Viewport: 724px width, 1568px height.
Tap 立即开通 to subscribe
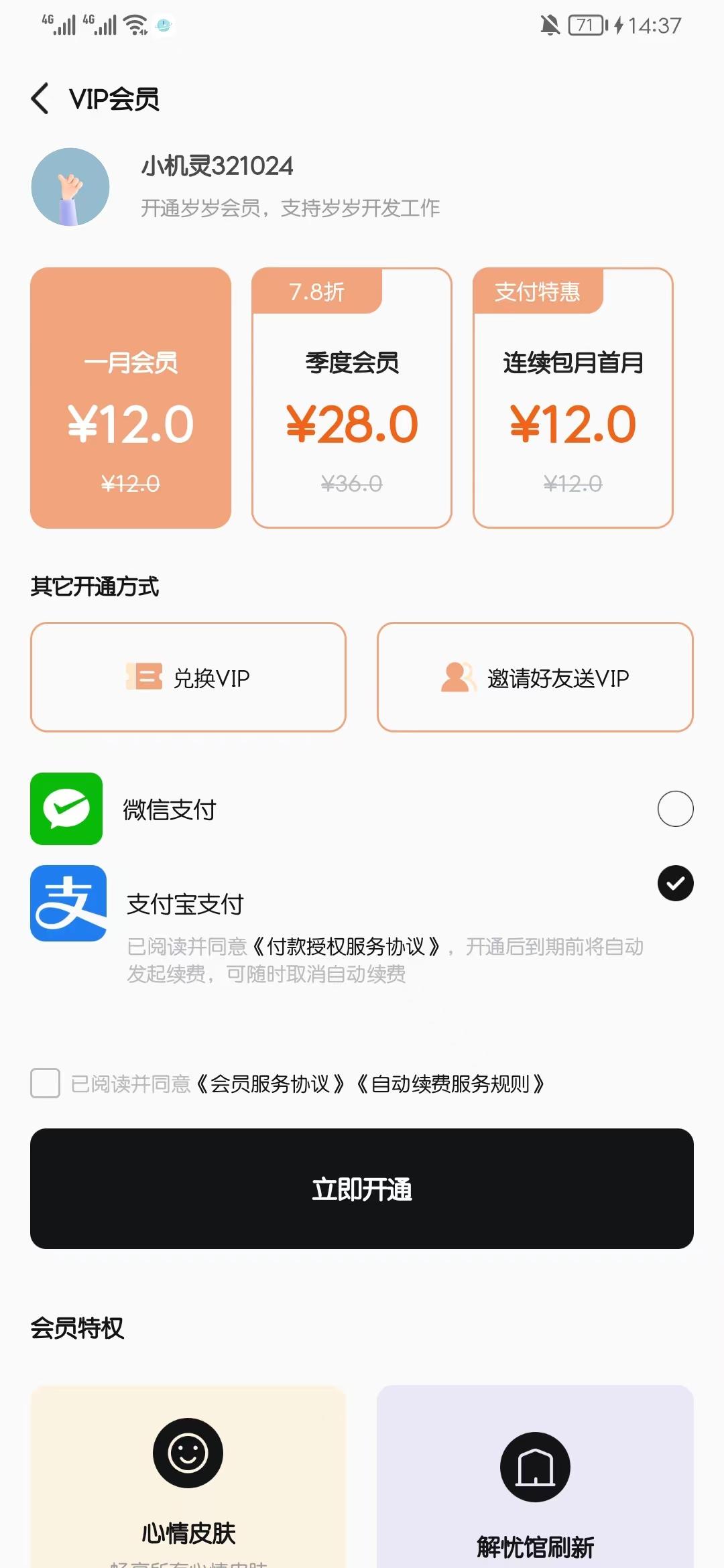(362, 1189)
